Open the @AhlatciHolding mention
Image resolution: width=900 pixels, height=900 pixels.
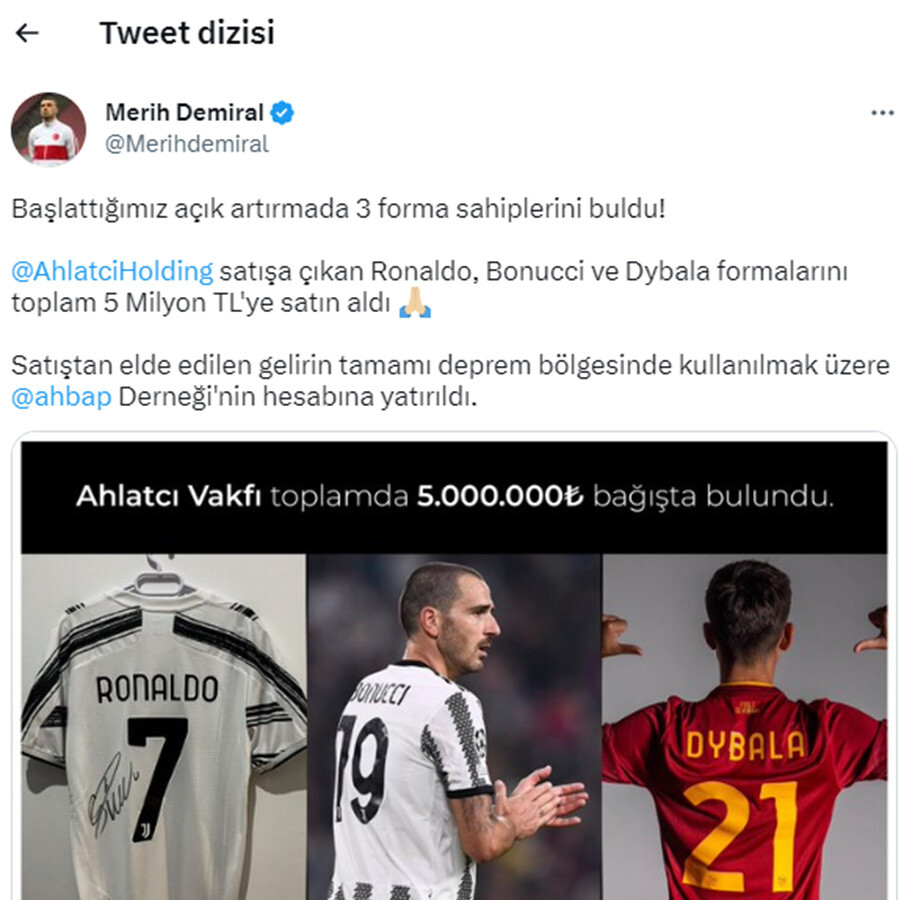click(112, 271)
